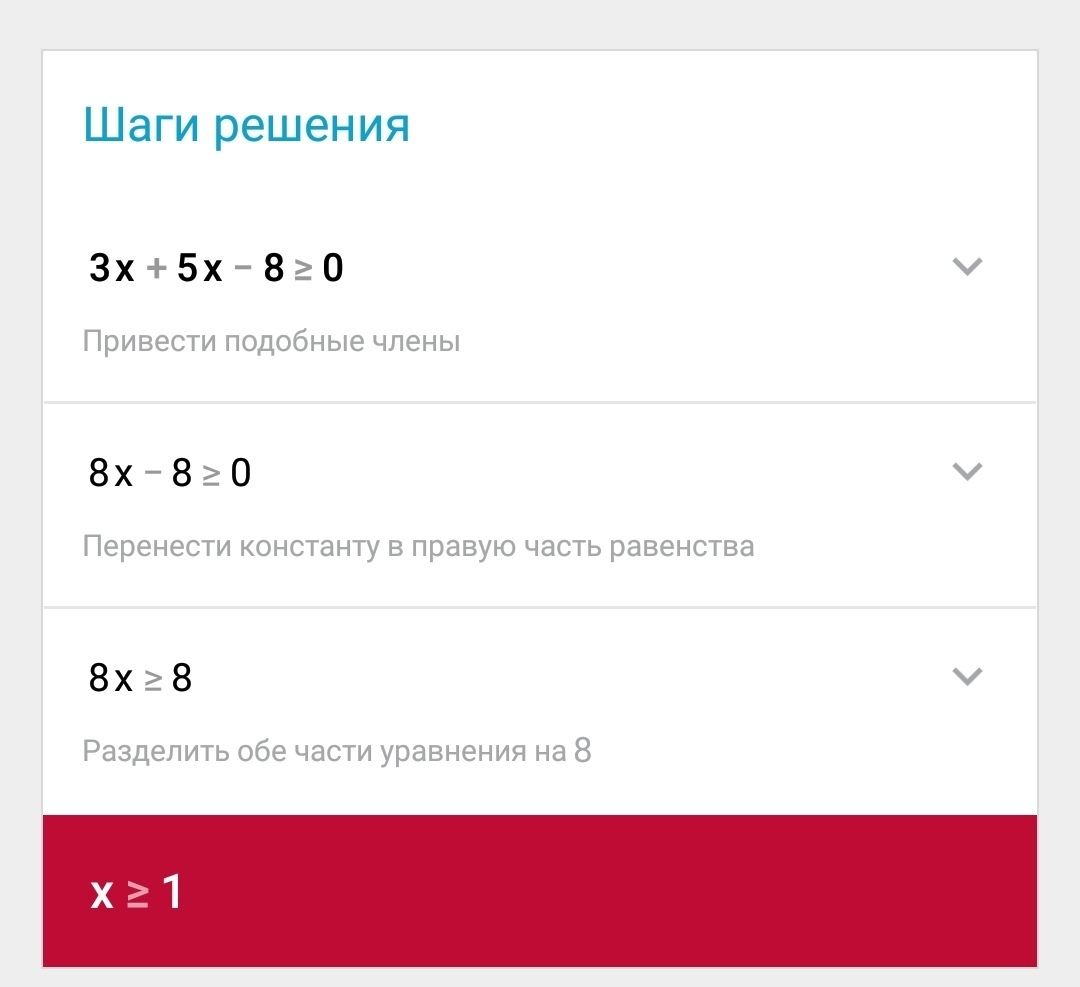Expand the 8x ≥ 8 step
The width and height of the screenshot is (1080, 987).
(x=966, y=676)
